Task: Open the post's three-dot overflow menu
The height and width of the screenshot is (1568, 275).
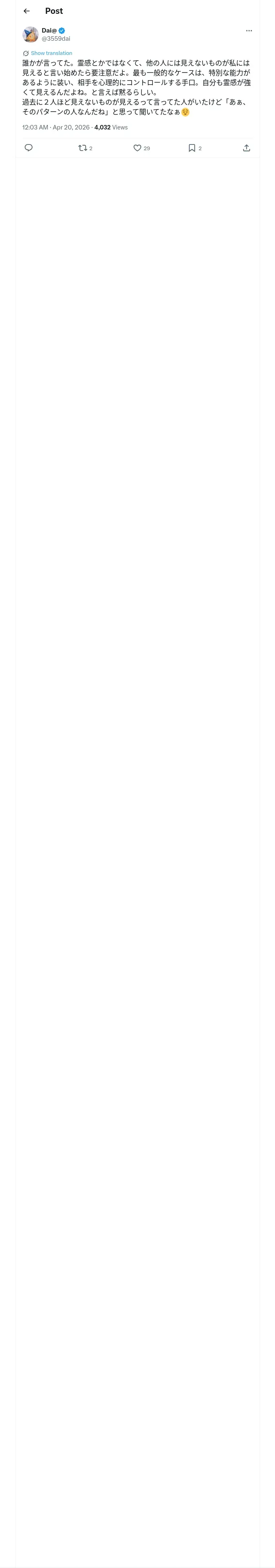Action: pos(249,31)
